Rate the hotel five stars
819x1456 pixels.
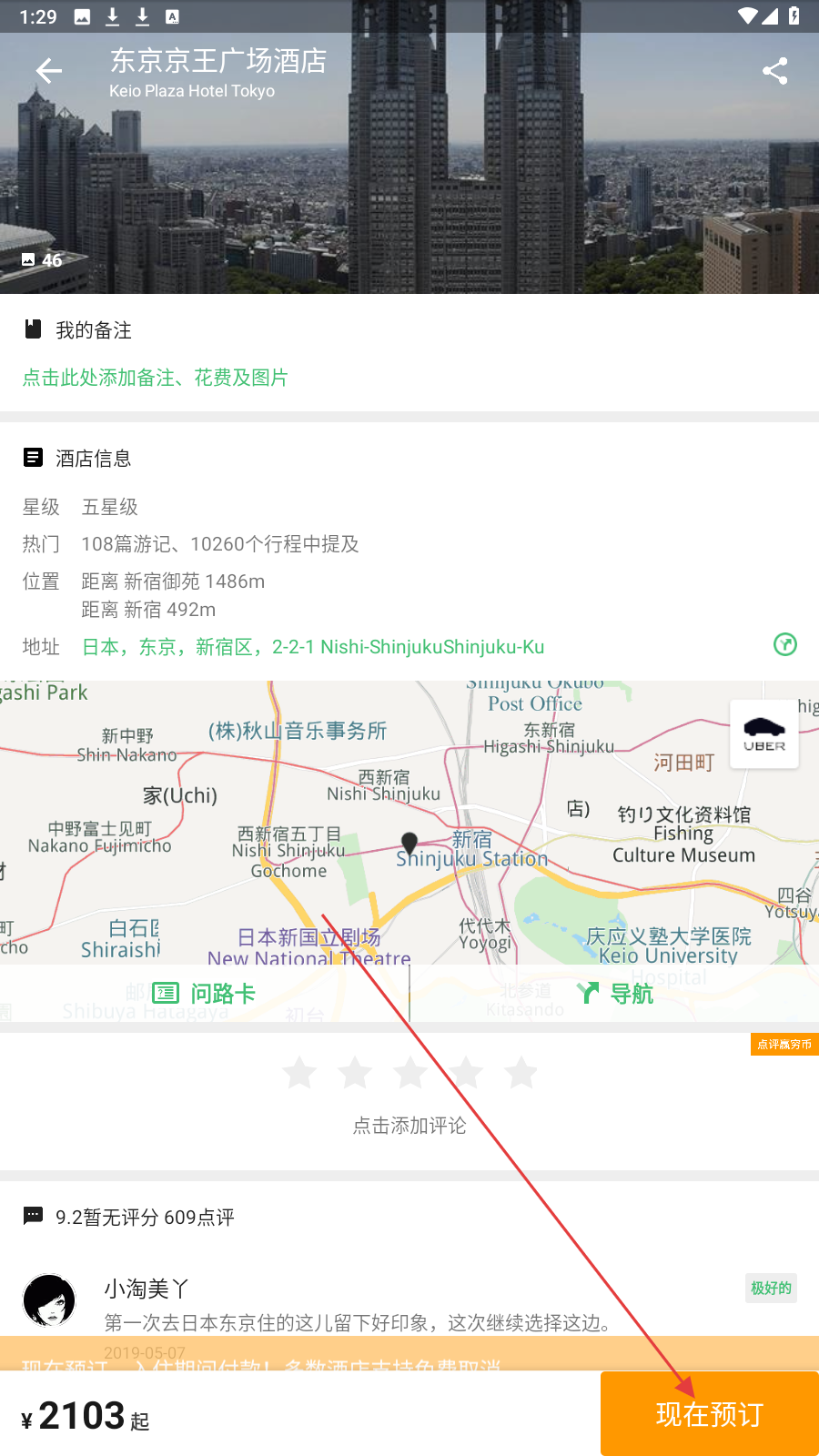[521, 1073]
